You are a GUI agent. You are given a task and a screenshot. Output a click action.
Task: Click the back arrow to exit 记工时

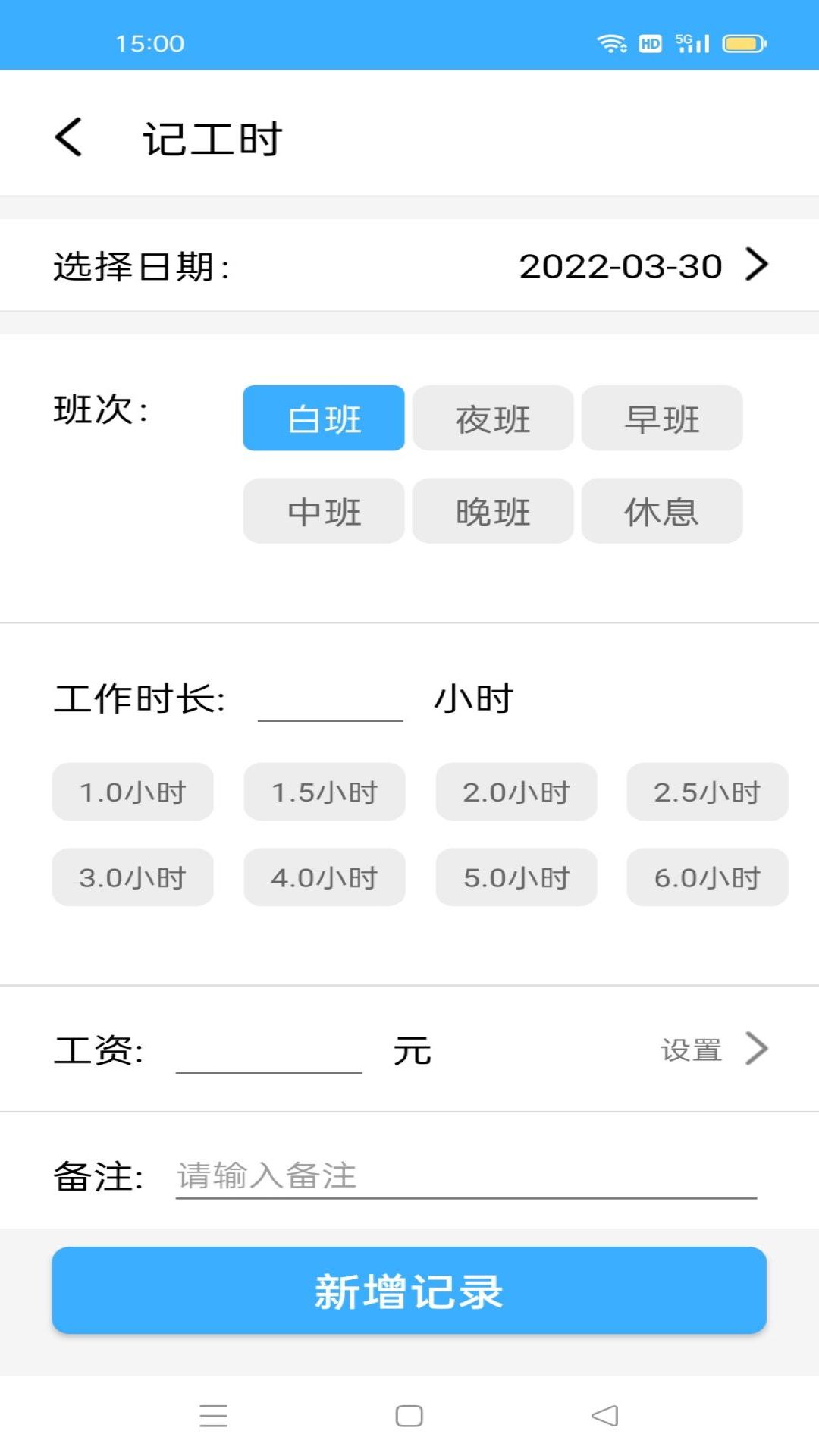69,138
